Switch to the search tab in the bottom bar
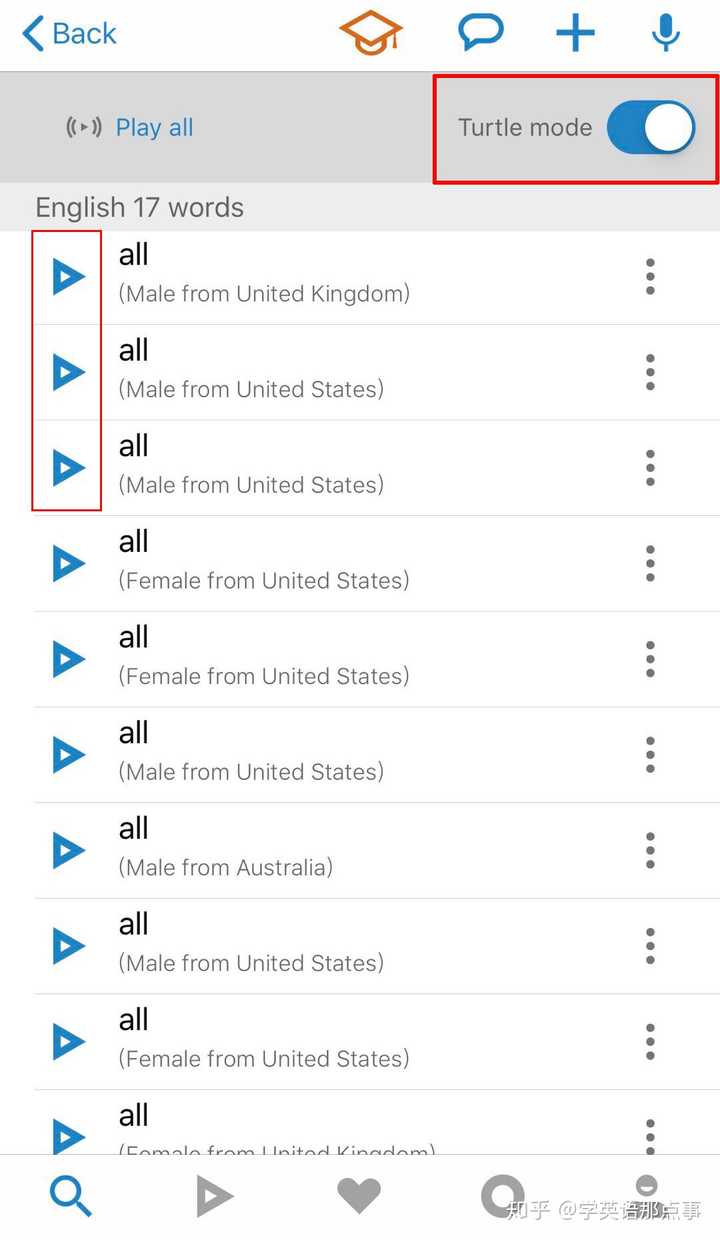Viewport: 720px width, 1240px height. pos(71,1196)
